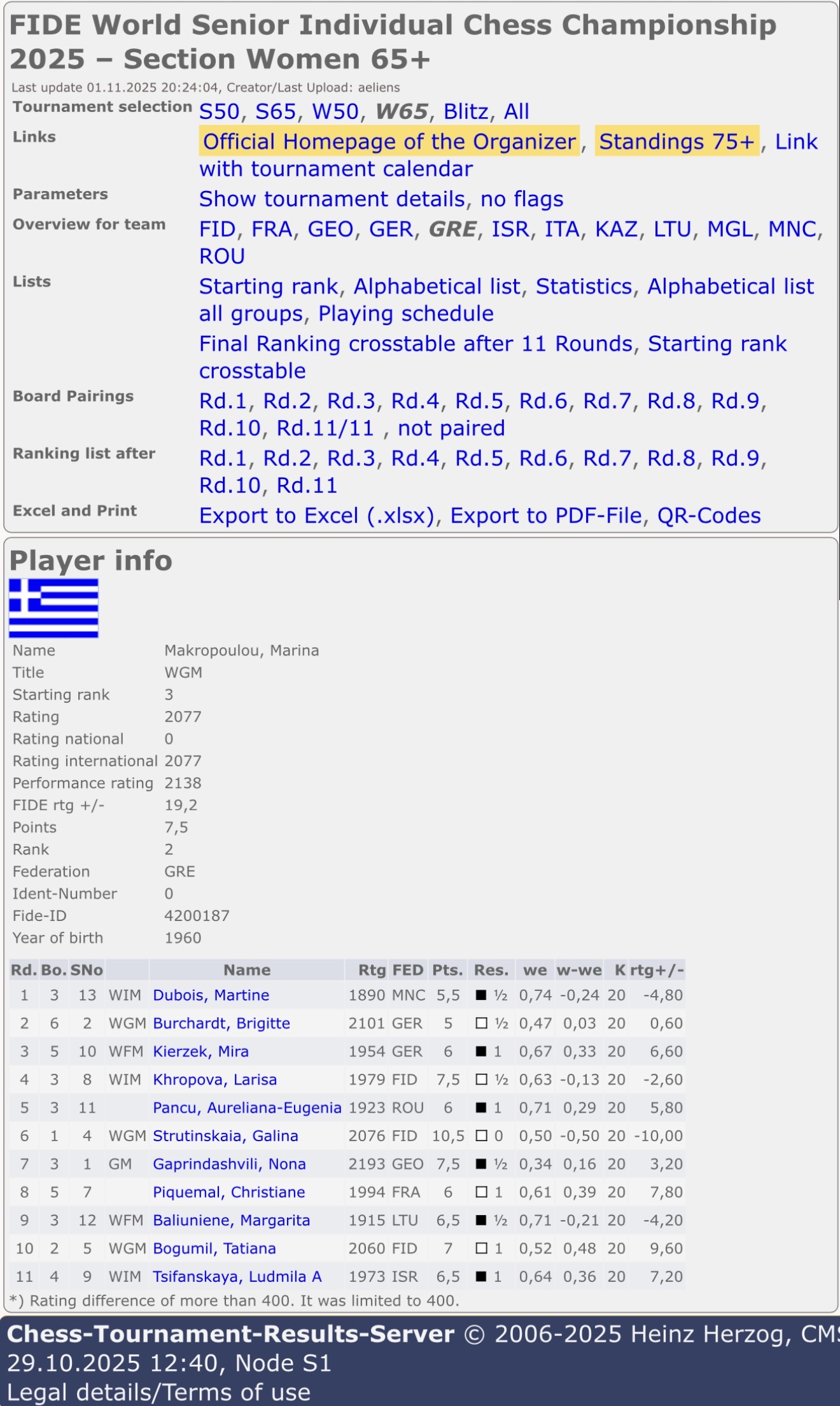This screenshot has height=1406, width=840.
Task: View the Statistics list
Action: point(584,286)
